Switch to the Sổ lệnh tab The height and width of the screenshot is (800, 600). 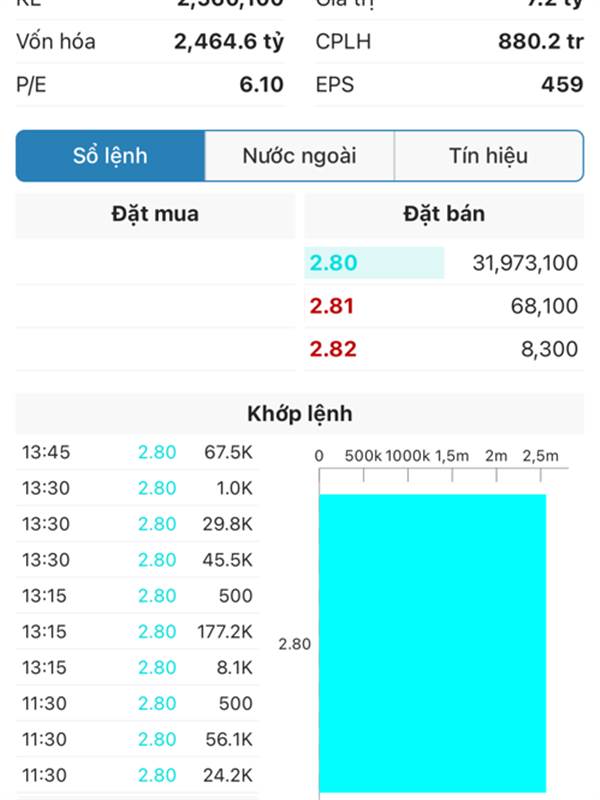pyautogui.click(x=110, y=156)
